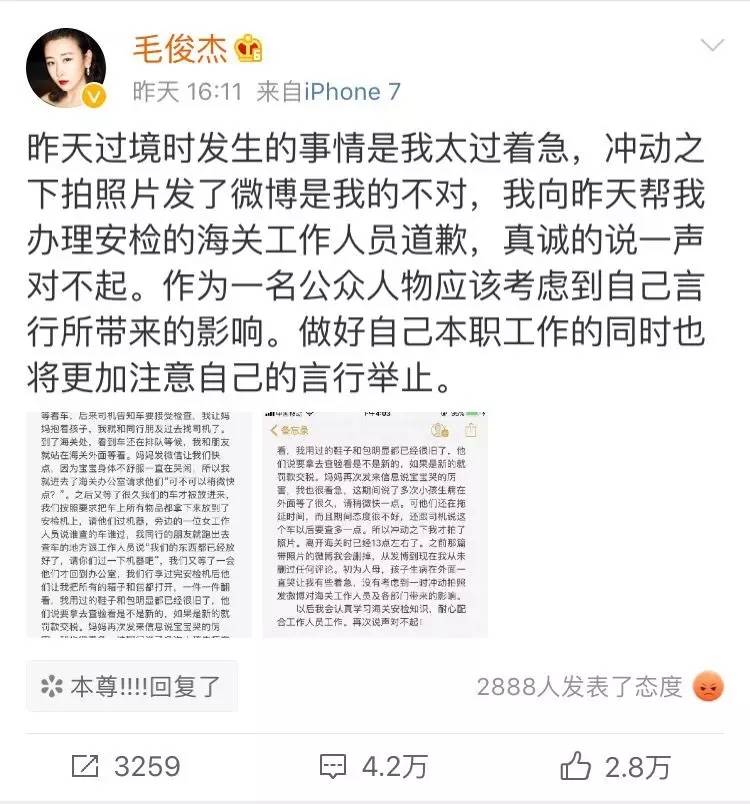Repost this post with 3259 shares
The height and width of the screenshot is (804, 750).
click(125, 766)
